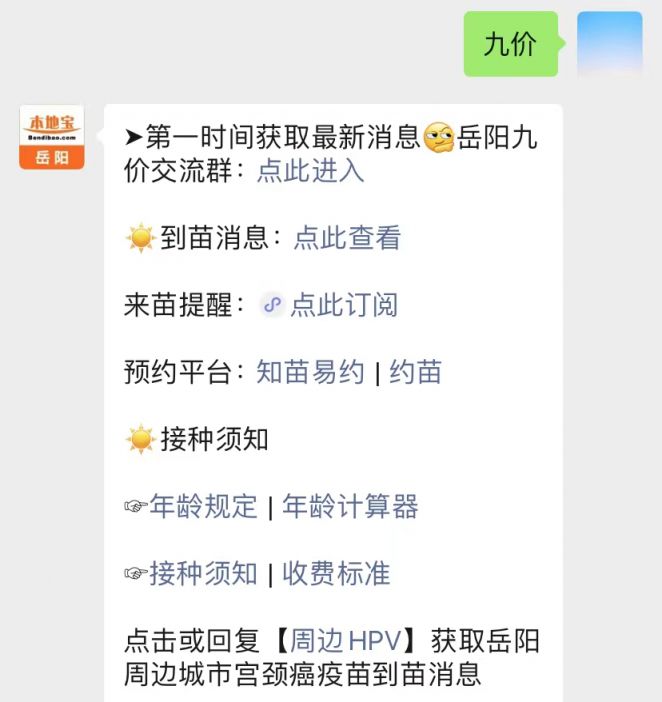Open the 年龄计算器 link
The height and width of the screenshot is (702, 662).
click(350, 507)
